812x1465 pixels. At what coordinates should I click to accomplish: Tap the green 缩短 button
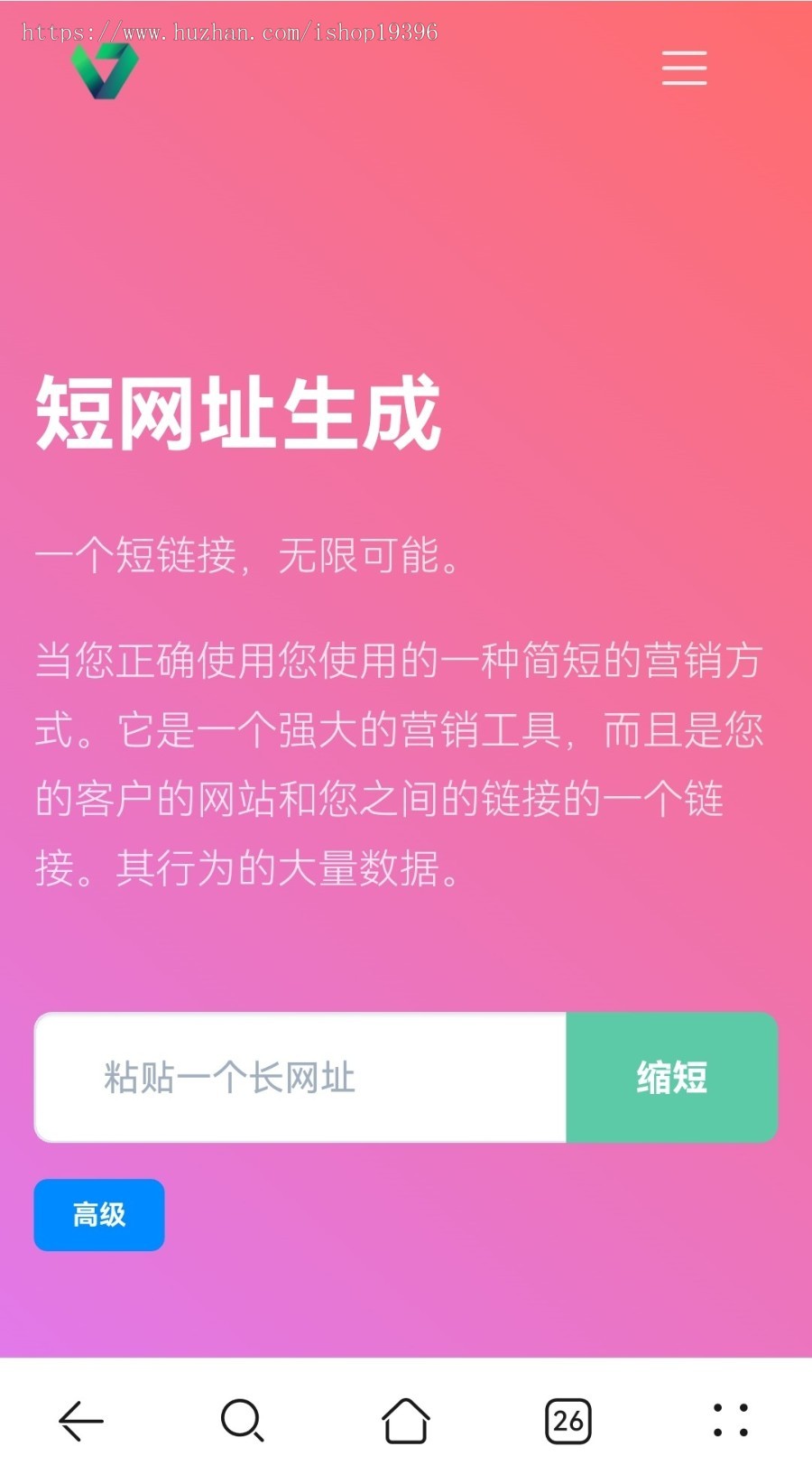pos(671,1078)
